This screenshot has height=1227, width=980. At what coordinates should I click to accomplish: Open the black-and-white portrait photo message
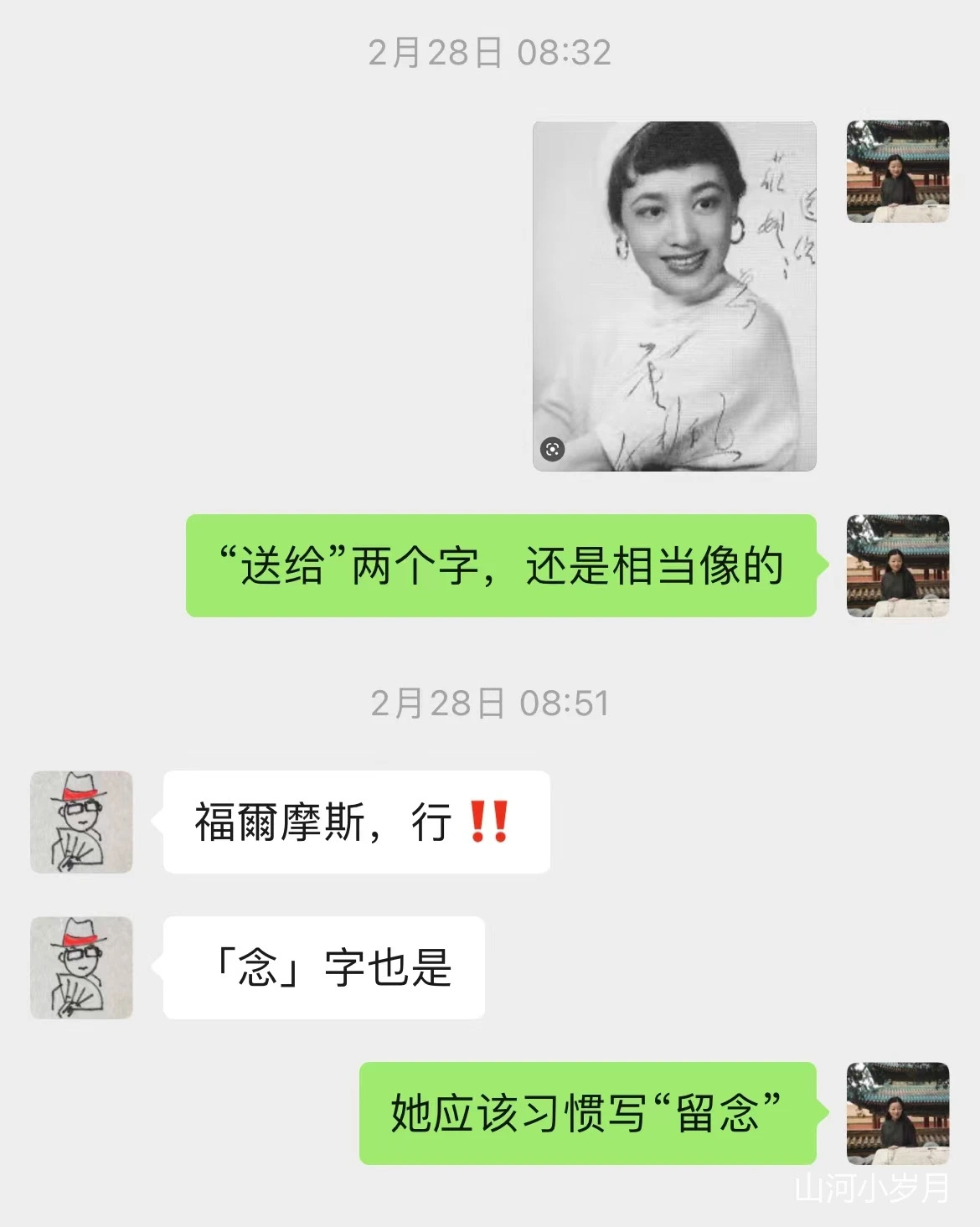click(674, 295)
